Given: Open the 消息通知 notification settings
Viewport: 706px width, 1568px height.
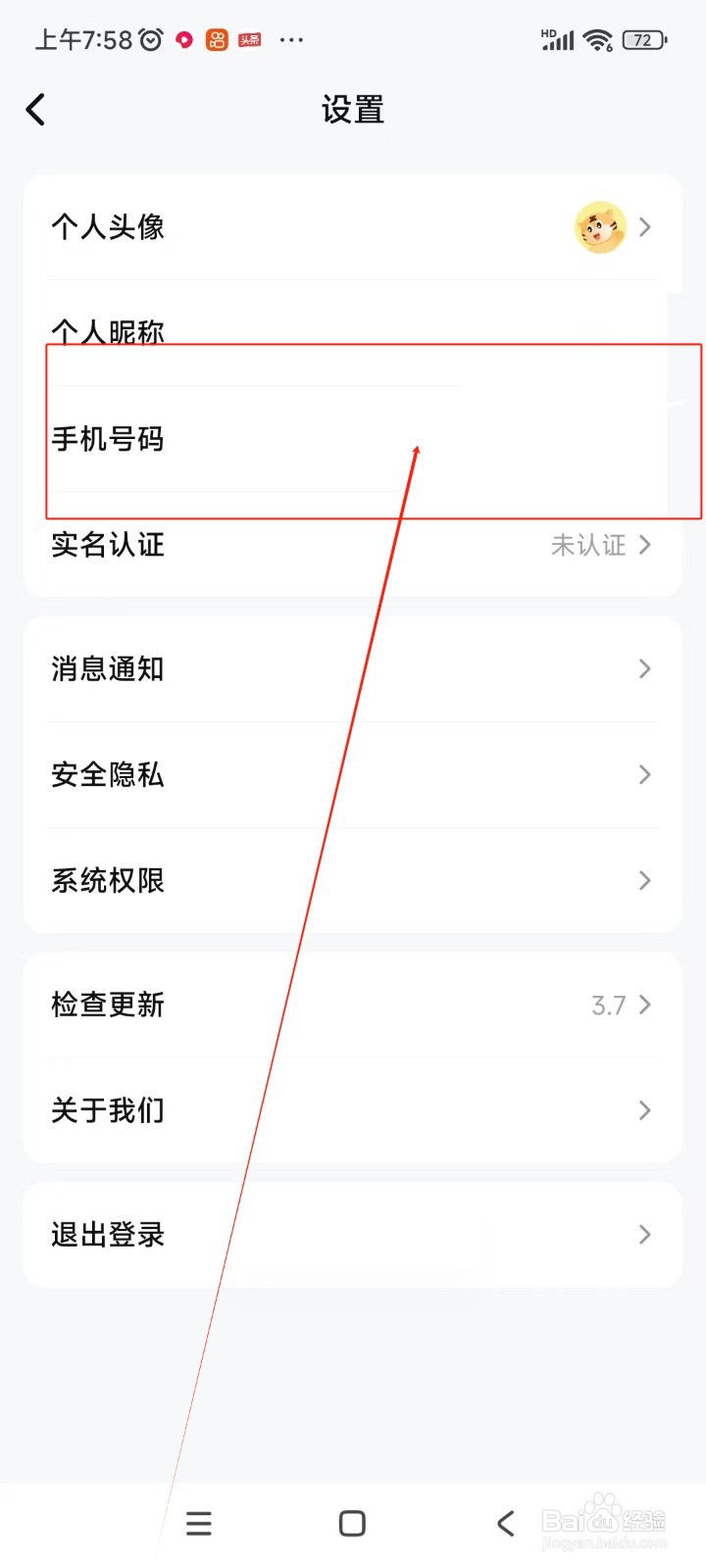Looking at the screenshot, I should tap(353, 669).
